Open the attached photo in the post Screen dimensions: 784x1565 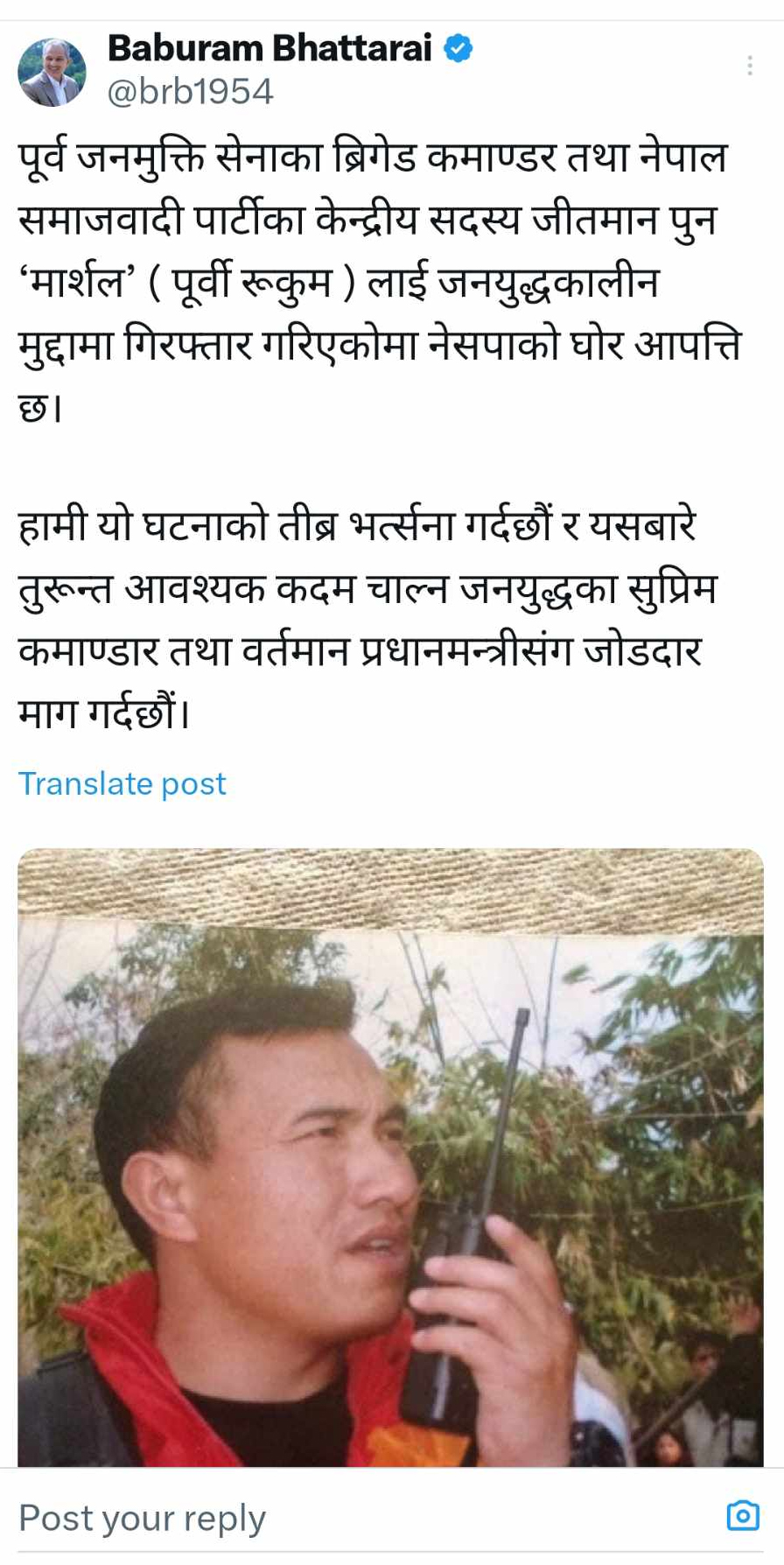[x=390, y=1155]
